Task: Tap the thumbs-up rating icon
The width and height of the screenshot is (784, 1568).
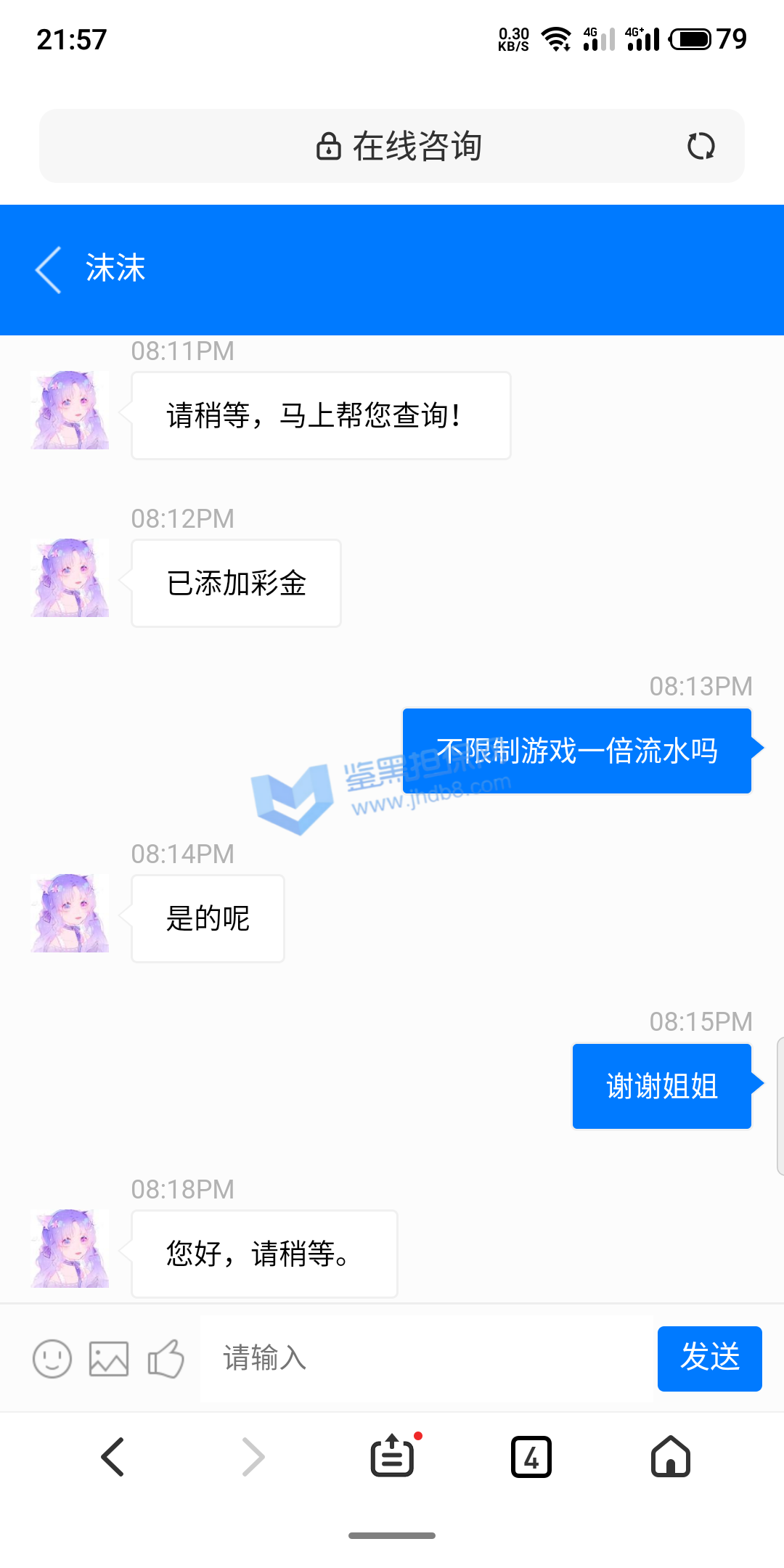Action: 166,1358
